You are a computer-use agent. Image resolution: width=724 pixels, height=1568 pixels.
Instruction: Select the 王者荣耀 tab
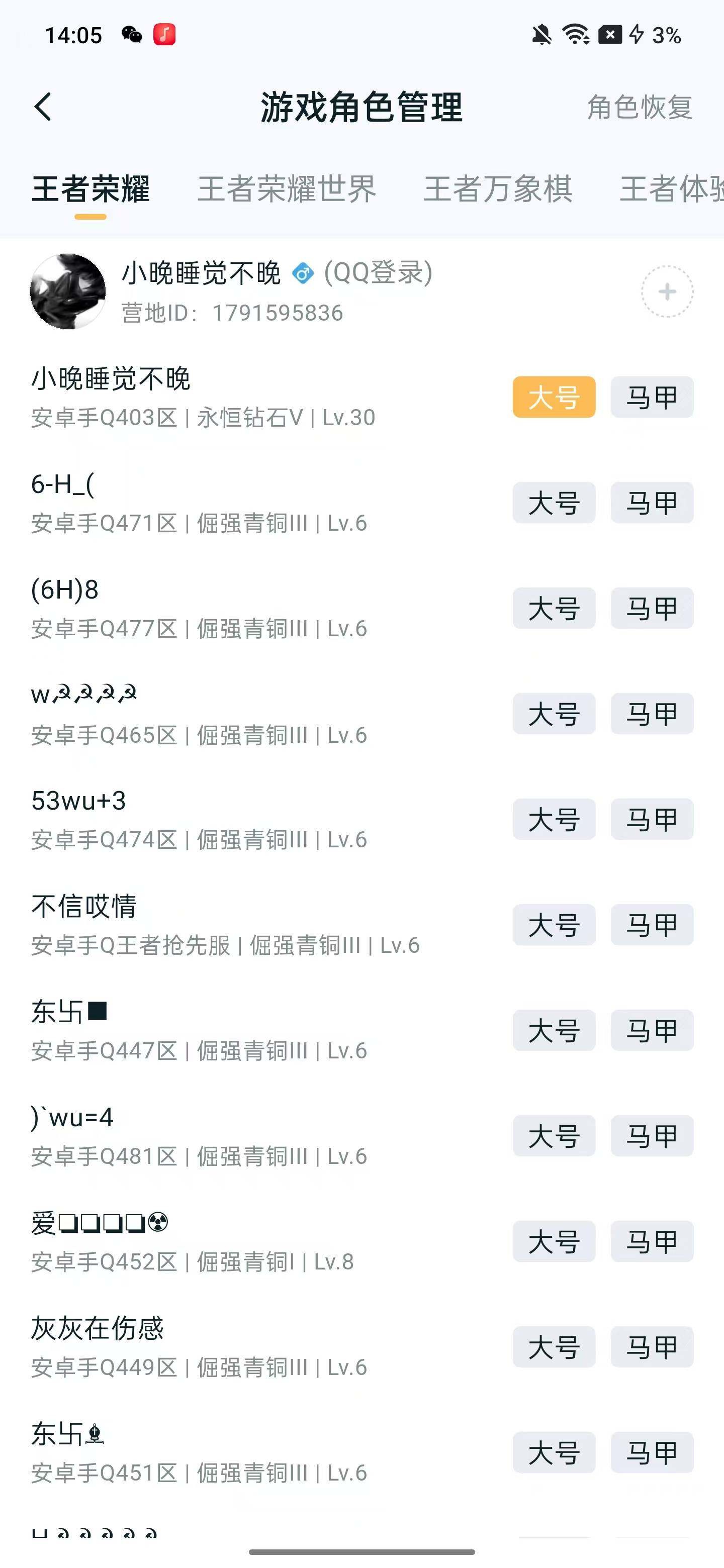[90, 188]
